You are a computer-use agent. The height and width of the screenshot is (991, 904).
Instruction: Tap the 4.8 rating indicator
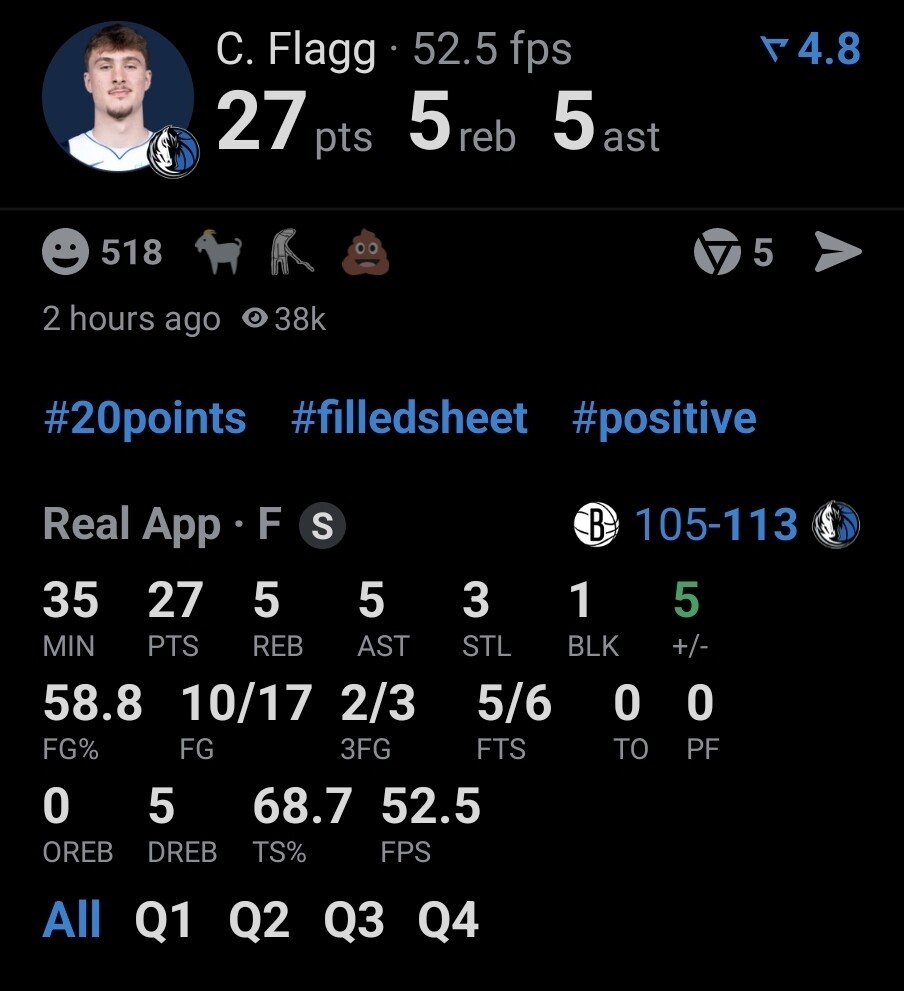click(x=810, y=49)
